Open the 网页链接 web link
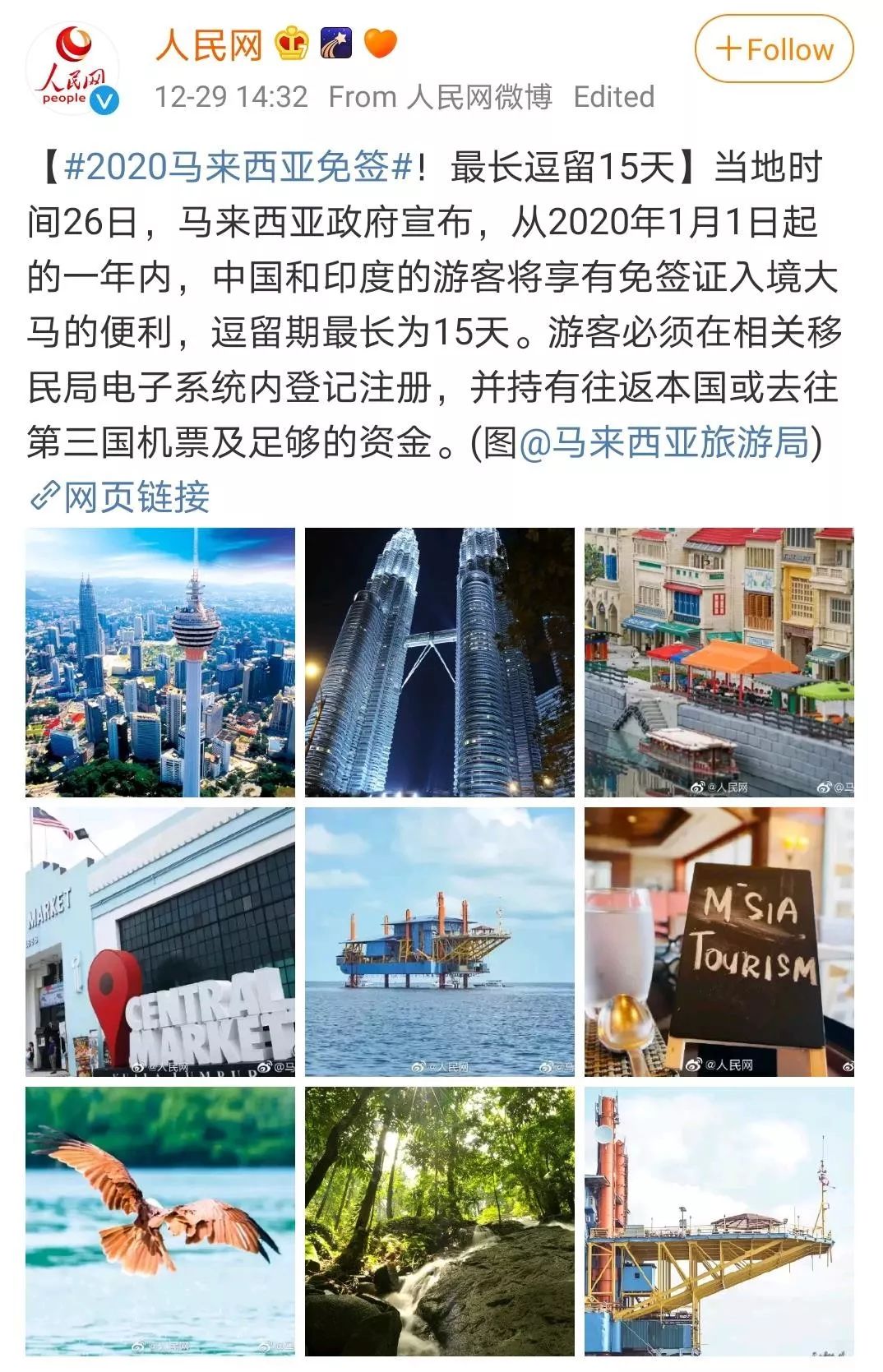883x1372 pixels. coord(121,497)
